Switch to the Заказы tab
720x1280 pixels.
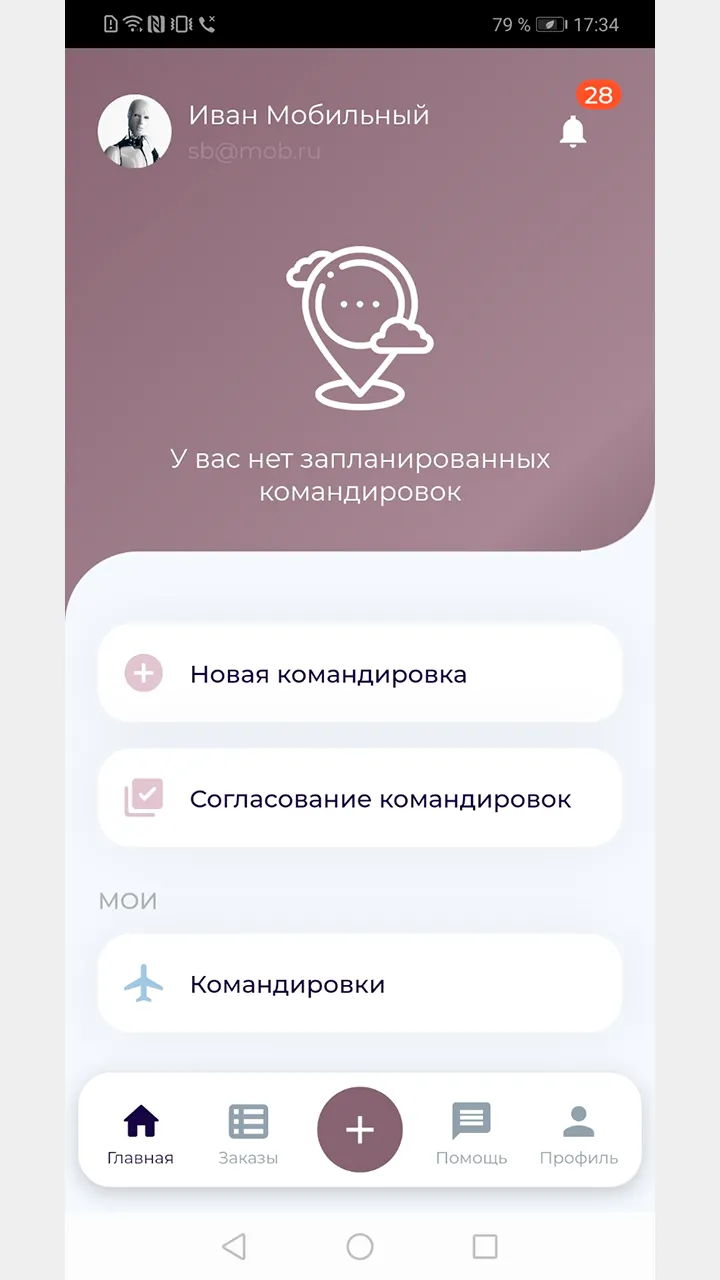point(248,1135)
